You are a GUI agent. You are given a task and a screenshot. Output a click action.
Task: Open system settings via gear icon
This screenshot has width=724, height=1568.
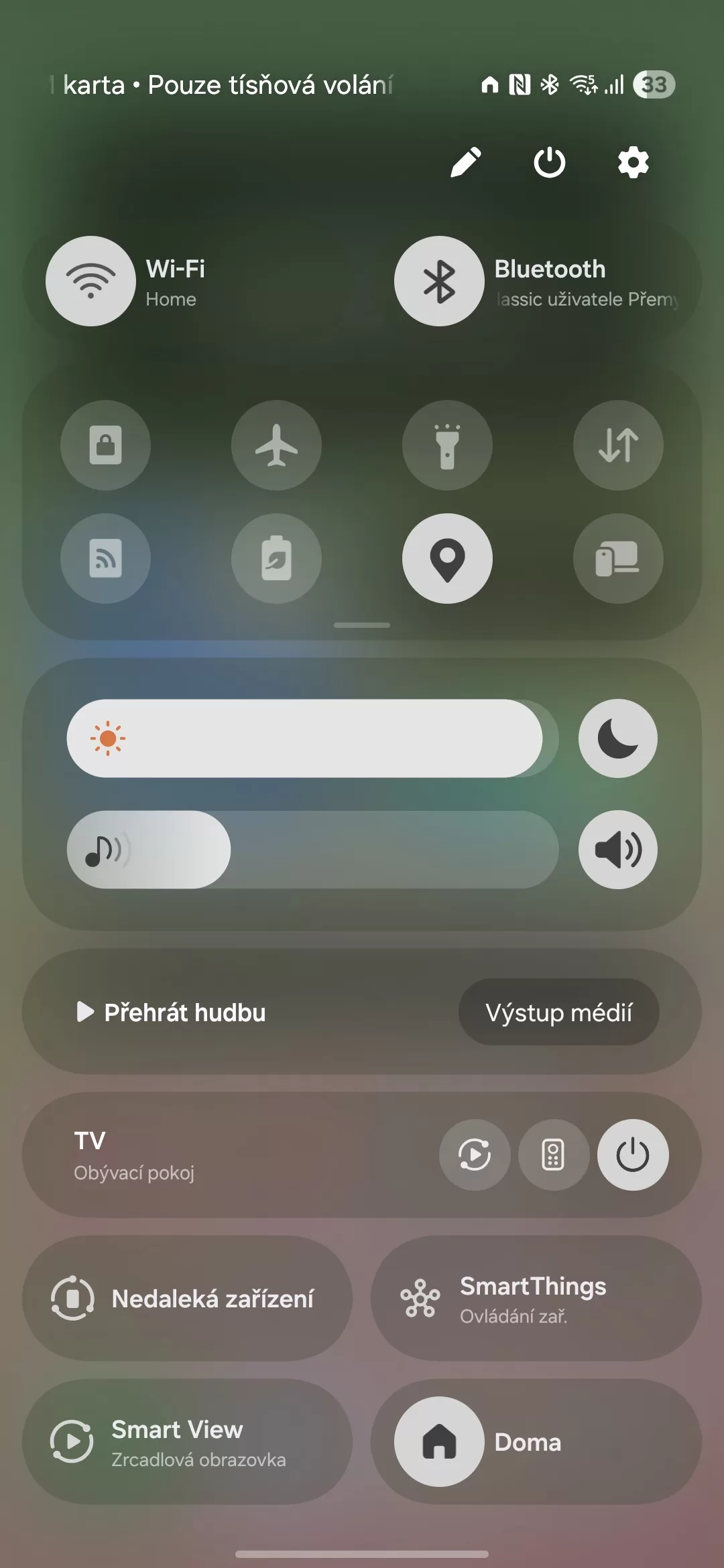coord(633,162)
